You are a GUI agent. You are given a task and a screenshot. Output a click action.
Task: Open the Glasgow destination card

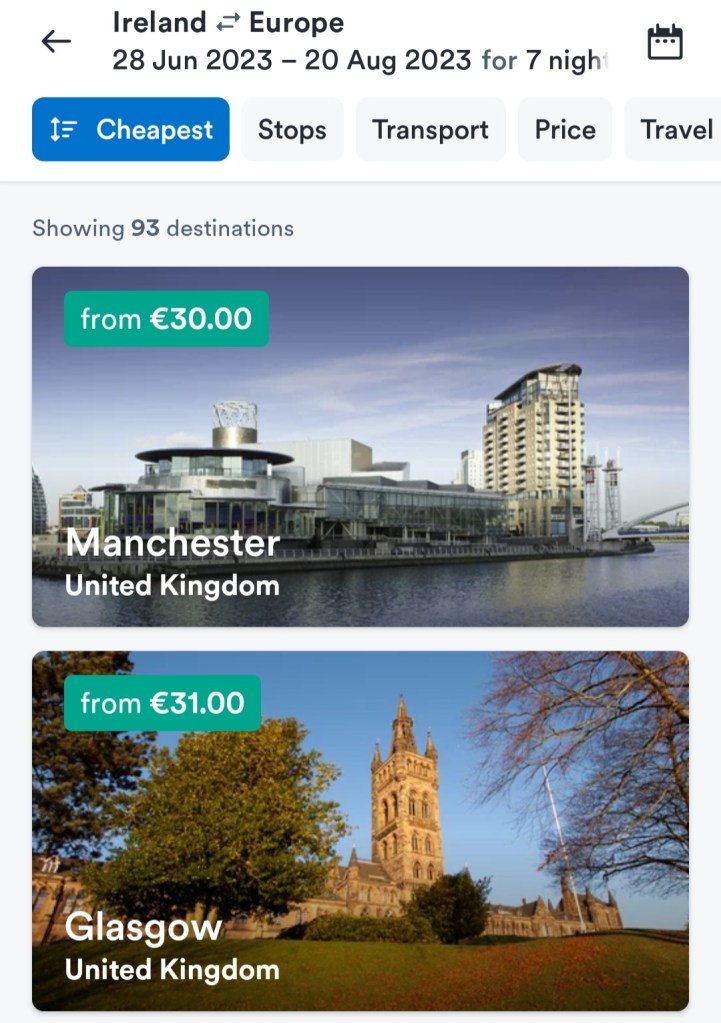360,830
